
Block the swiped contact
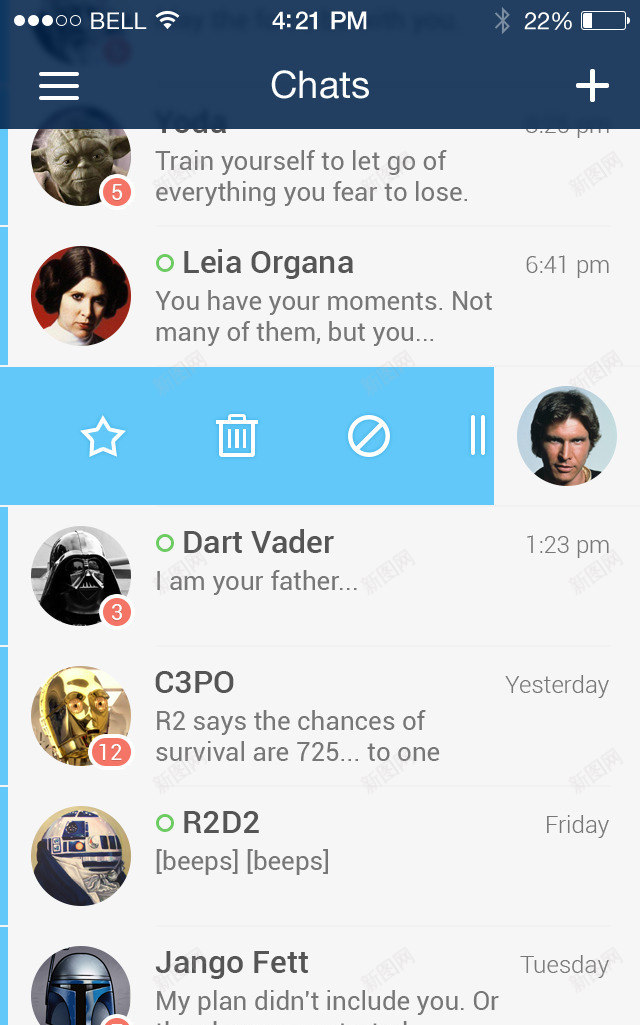pyautogui.click(x=369, y=437)
